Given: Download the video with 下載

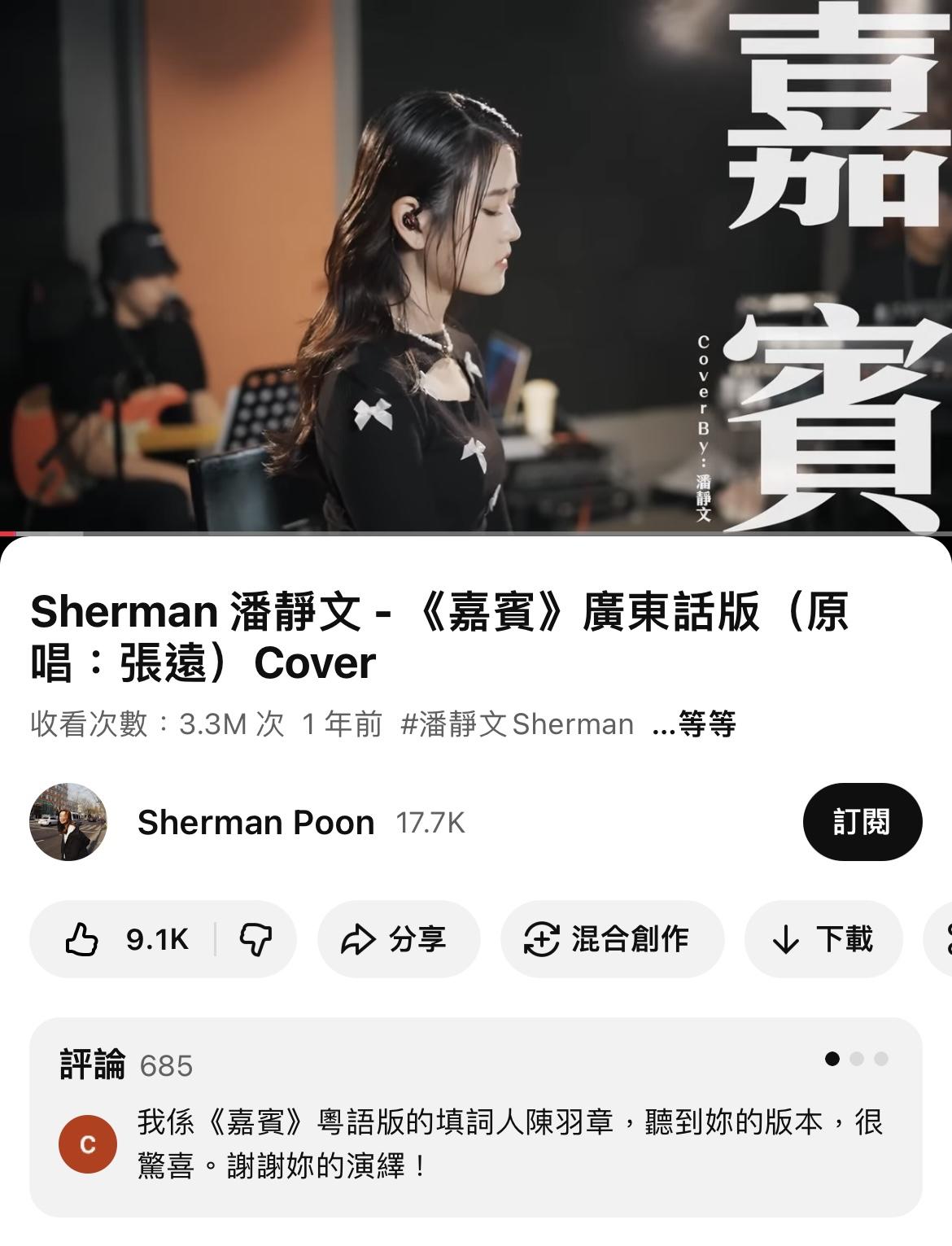Looking at the screenshot, I should click(823, 939).
